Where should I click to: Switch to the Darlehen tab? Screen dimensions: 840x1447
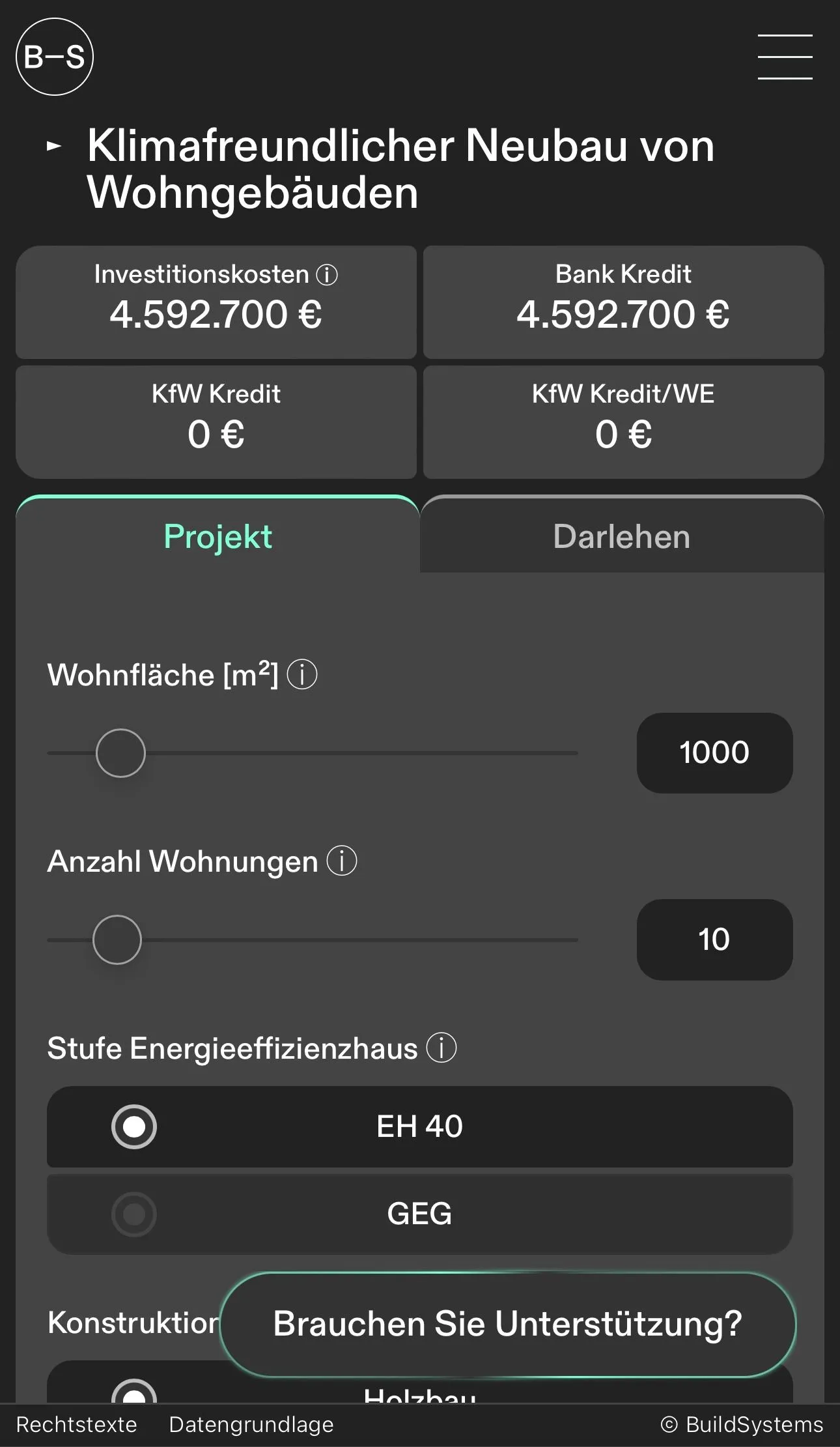pos(621,536)
